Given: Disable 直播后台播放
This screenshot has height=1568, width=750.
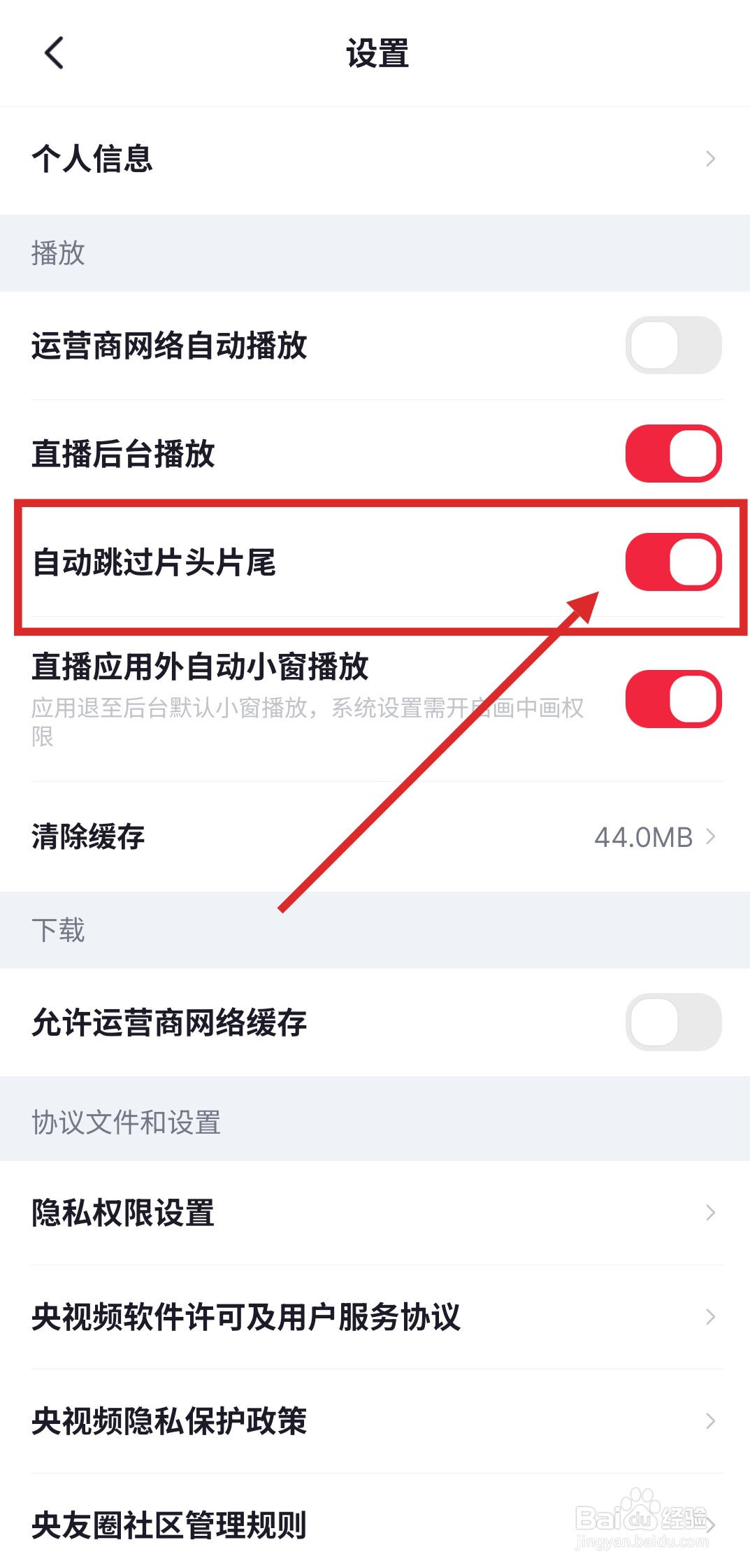Looking at the screenshot, I should click(673, 453).
